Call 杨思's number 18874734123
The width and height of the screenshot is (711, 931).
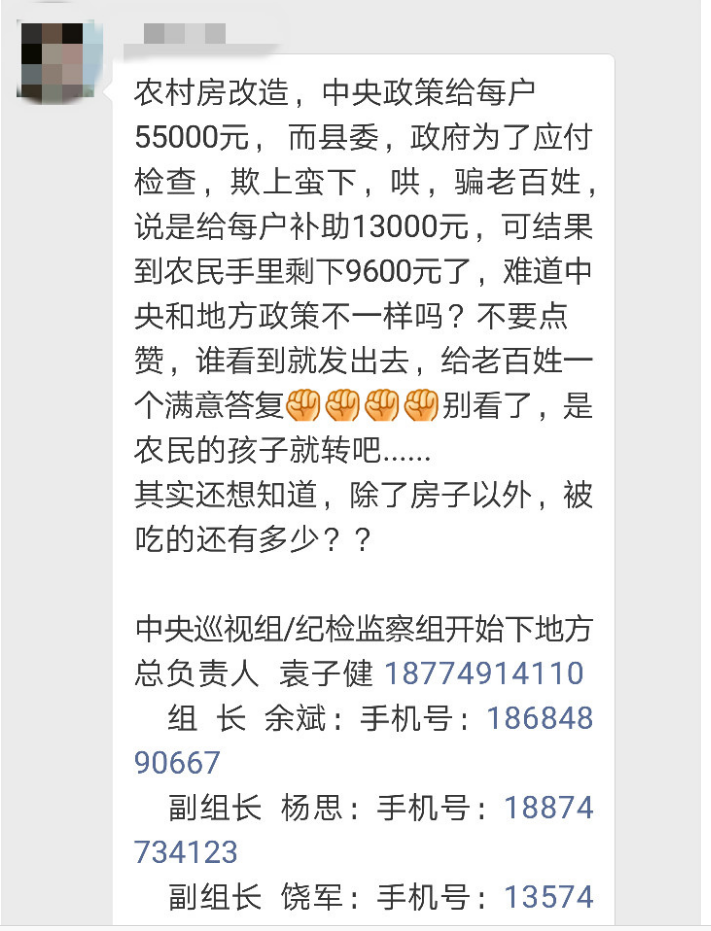pyautogui.click(x=549, y=808)
